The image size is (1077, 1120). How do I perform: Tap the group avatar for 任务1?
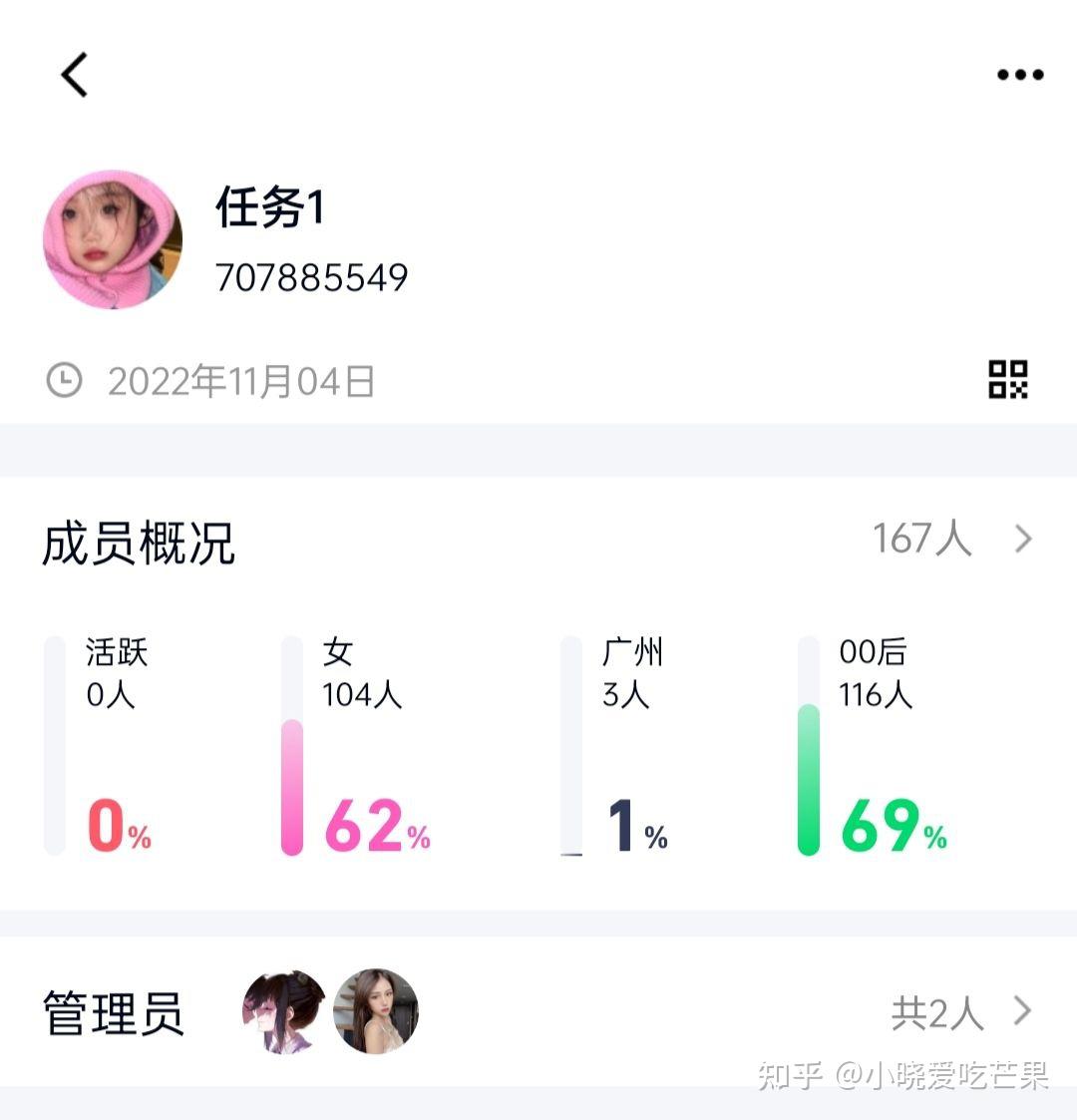point(113,239)
